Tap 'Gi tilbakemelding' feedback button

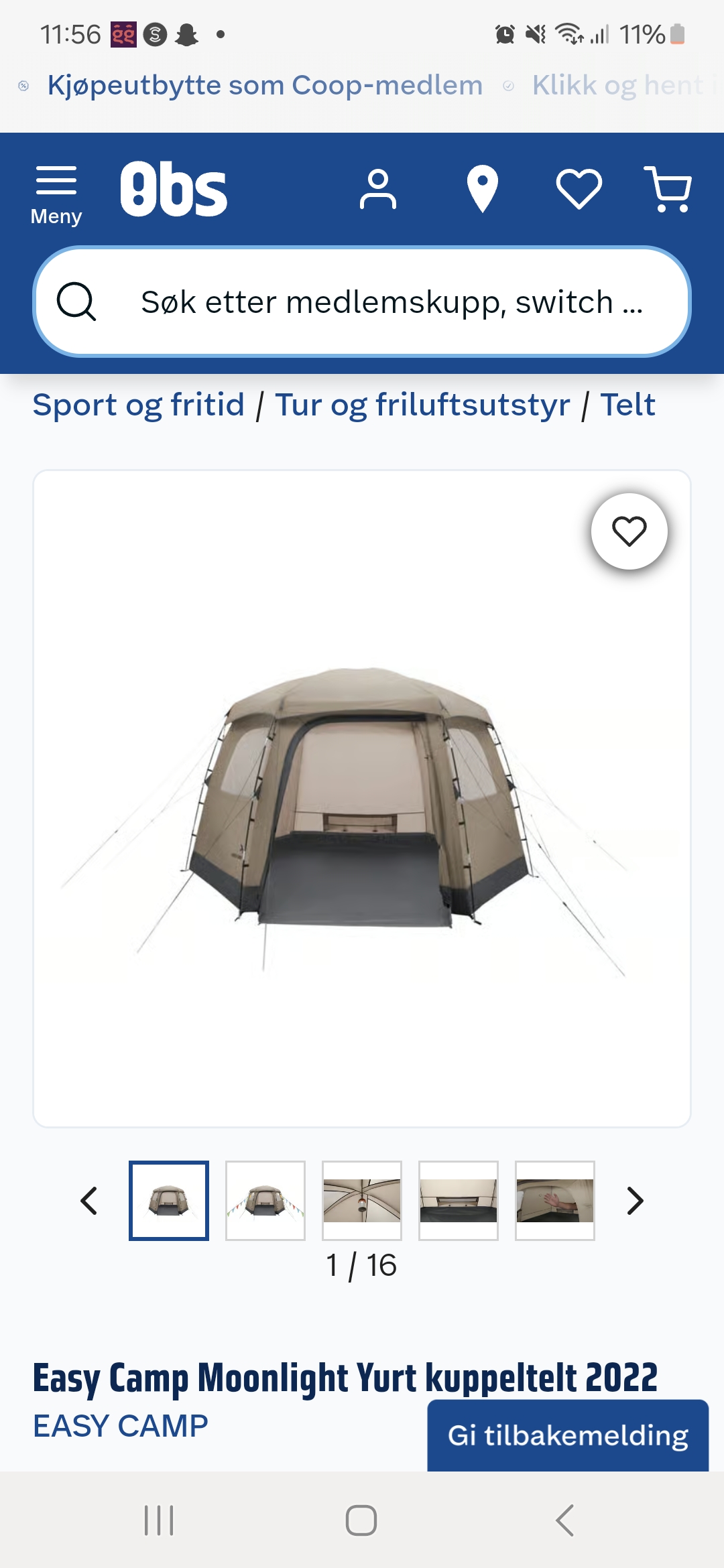pos(568,1435)
